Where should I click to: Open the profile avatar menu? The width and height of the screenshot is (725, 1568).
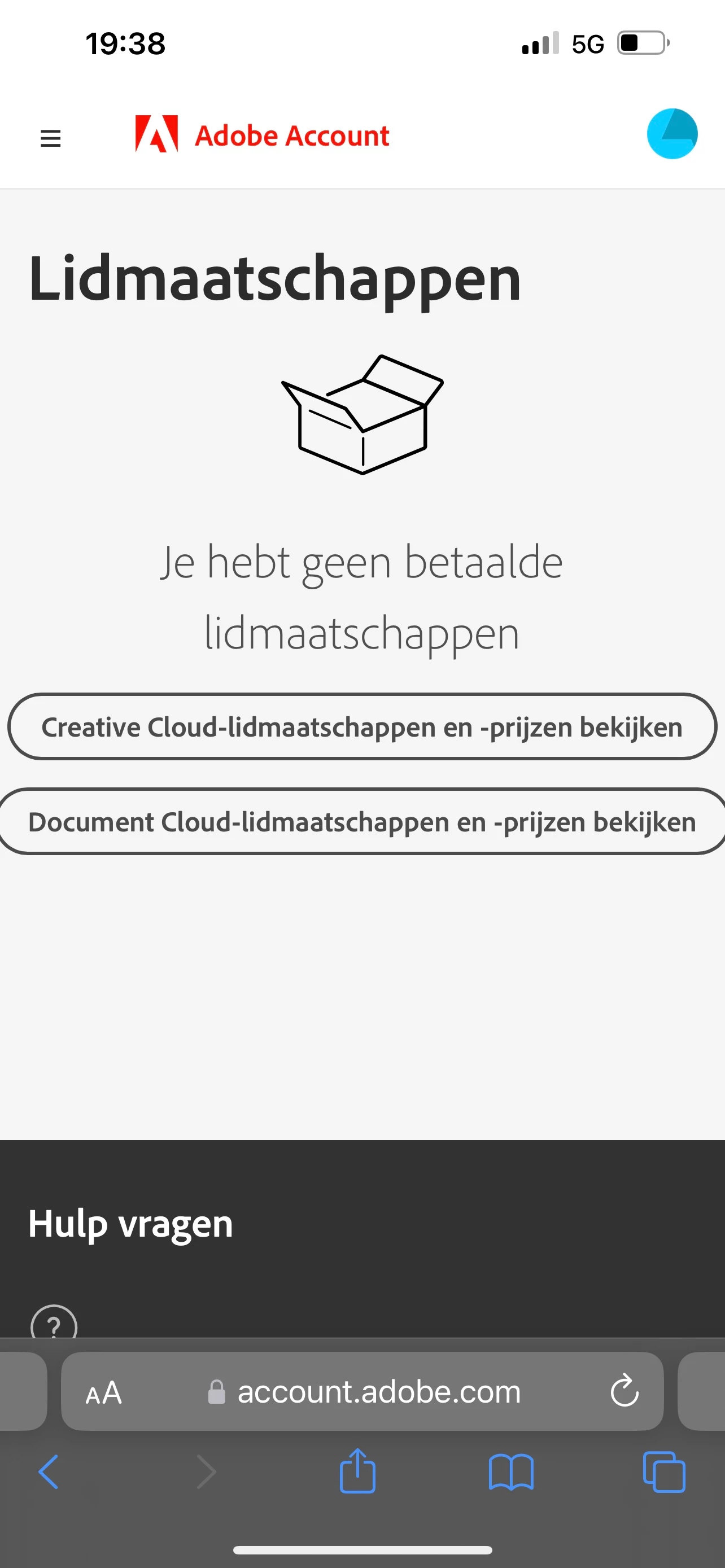pyautogui.click(x=671, y=134)
